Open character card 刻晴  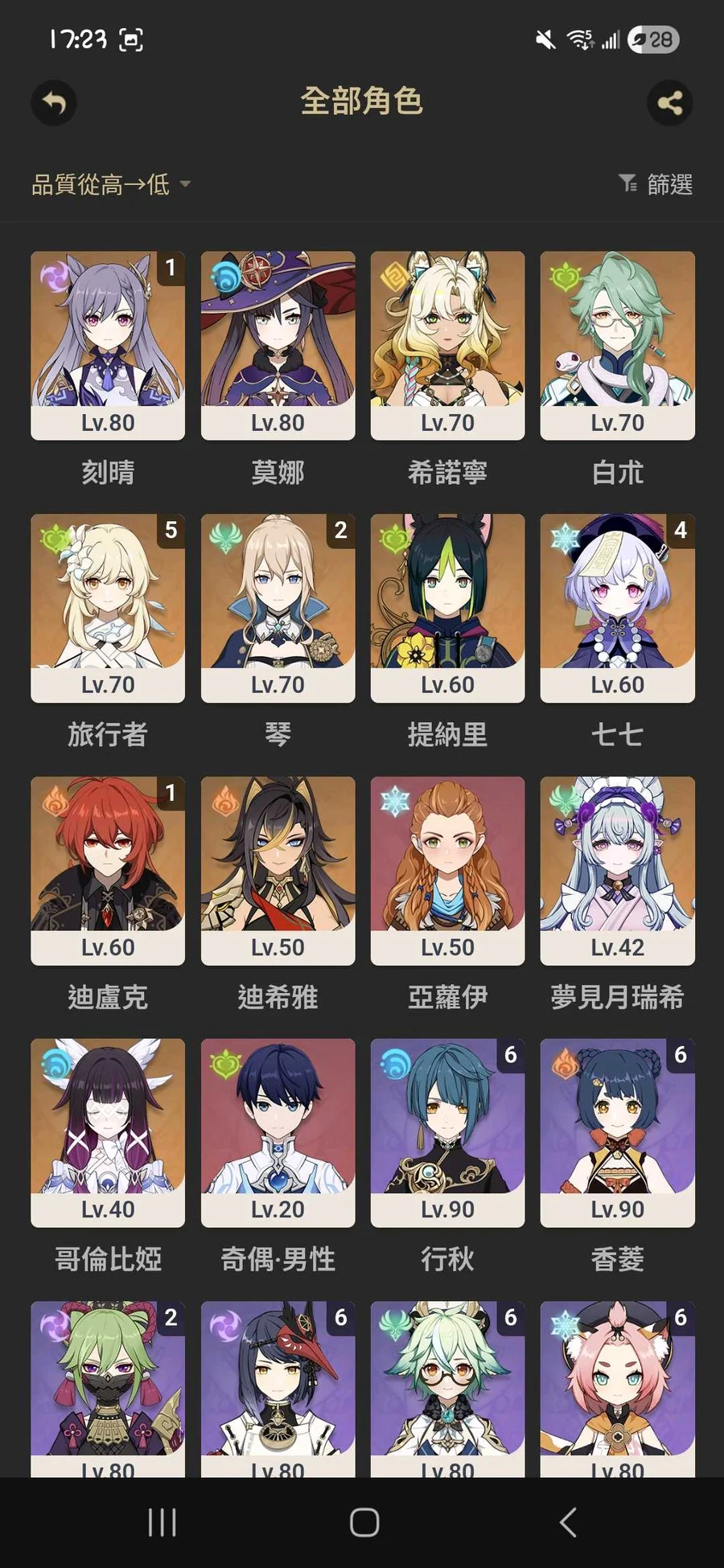point(108,345)
